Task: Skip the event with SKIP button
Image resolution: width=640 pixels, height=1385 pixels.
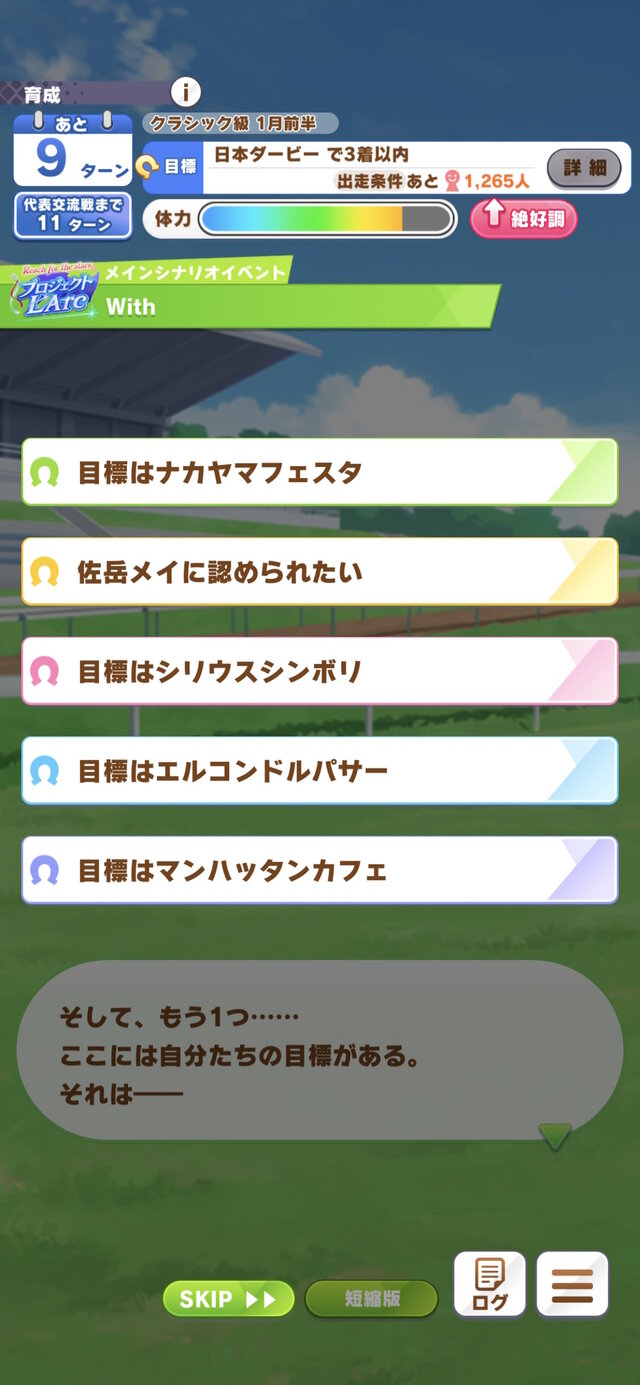Action: coord(228,1299)
